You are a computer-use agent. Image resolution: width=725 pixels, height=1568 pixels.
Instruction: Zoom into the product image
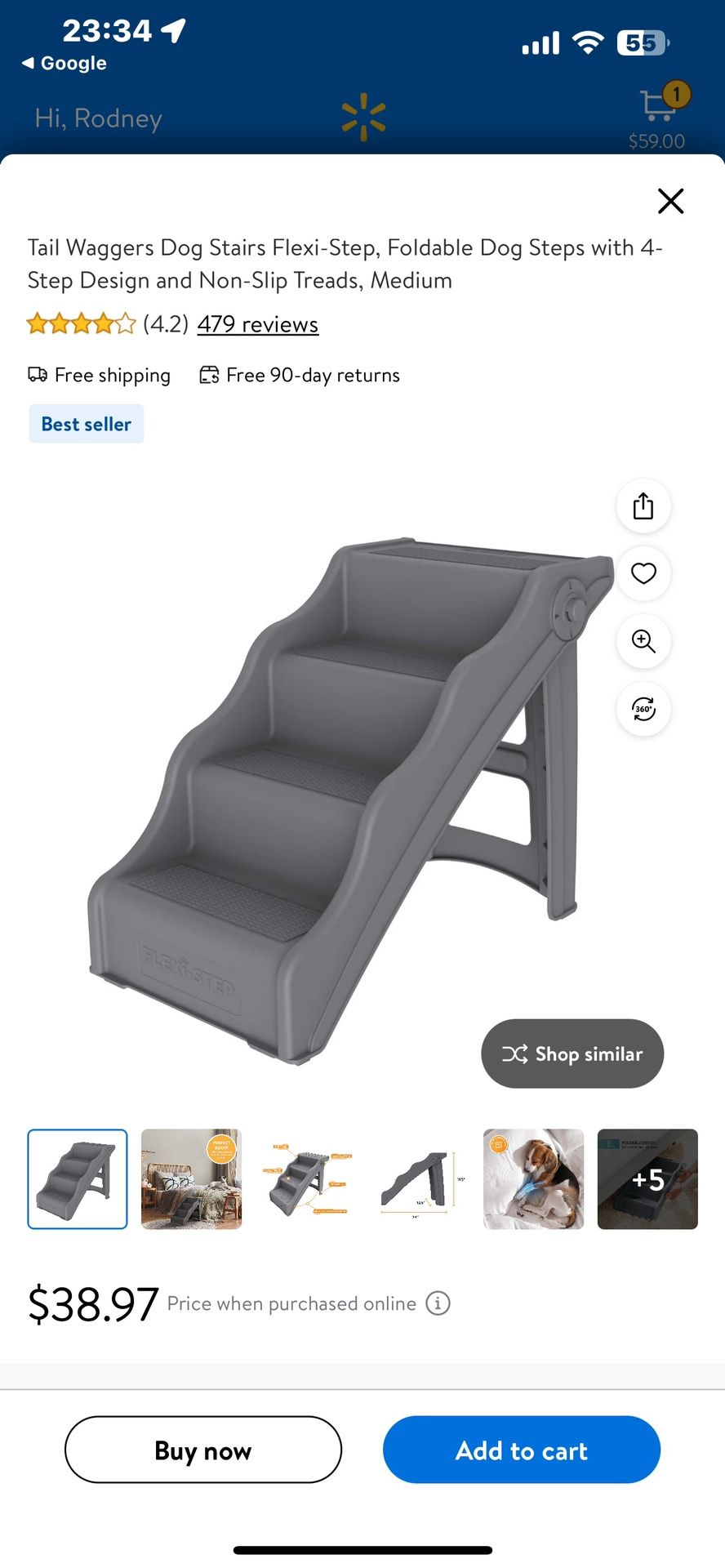pos(643,641)
